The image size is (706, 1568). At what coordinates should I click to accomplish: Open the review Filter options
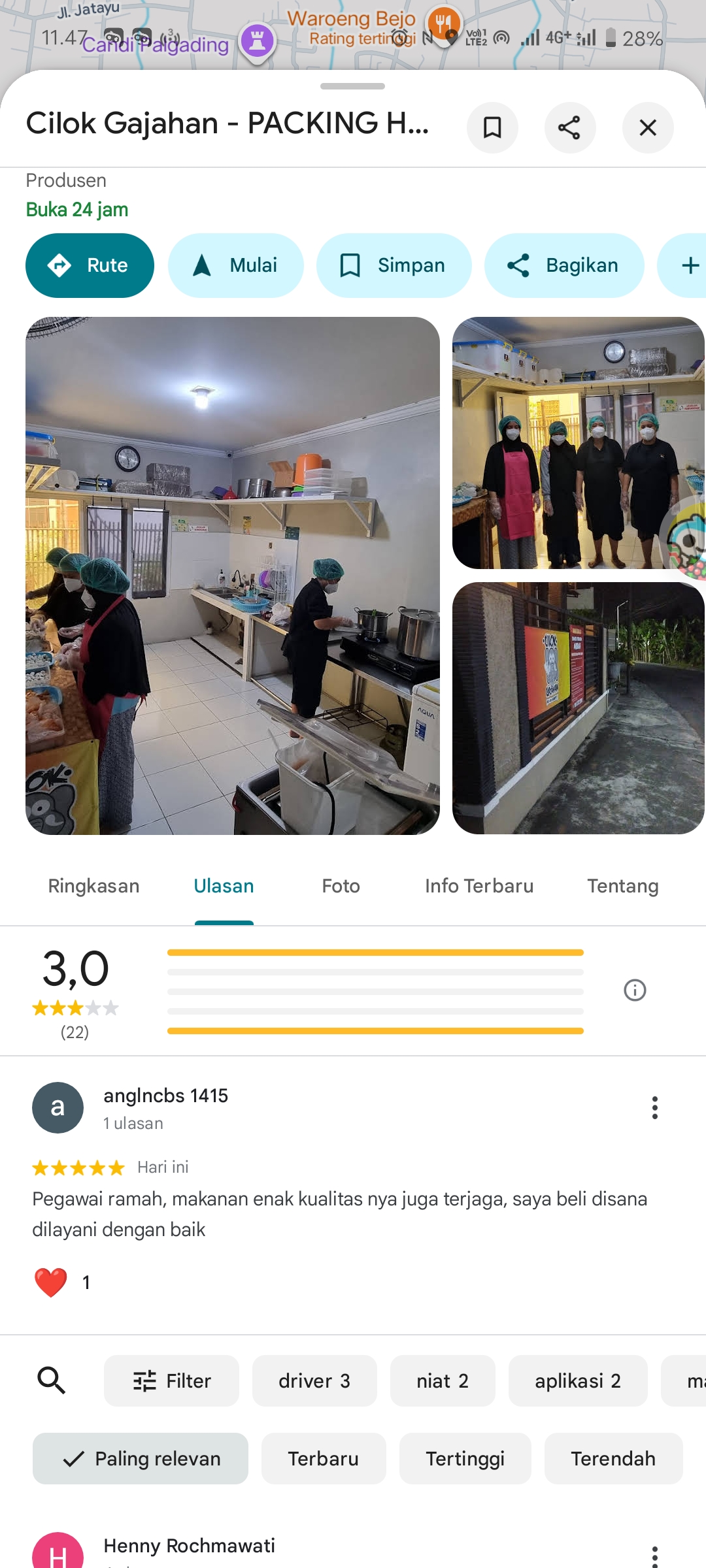pos(171,1380)
